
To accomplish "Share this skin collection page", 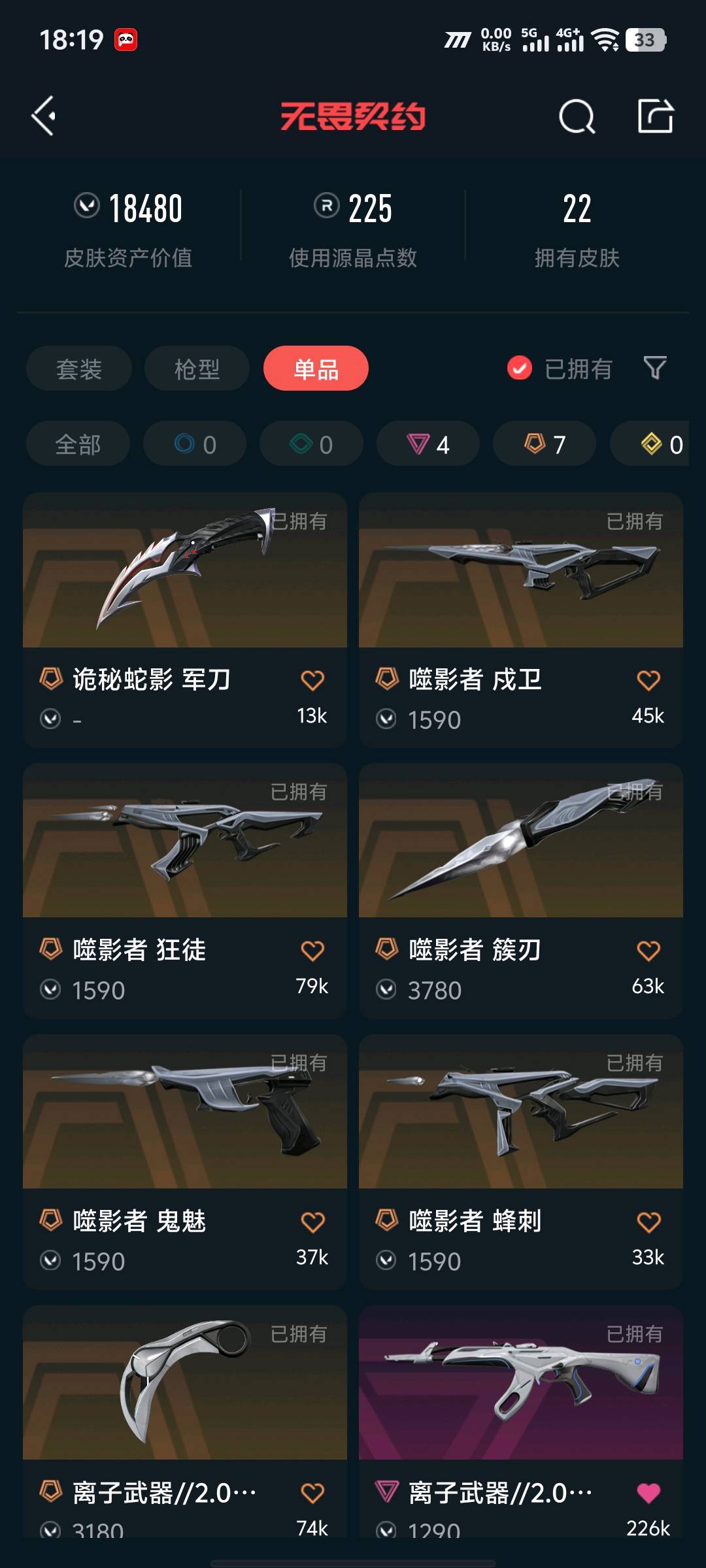I will pyautogui.click(x=655, y=116).
